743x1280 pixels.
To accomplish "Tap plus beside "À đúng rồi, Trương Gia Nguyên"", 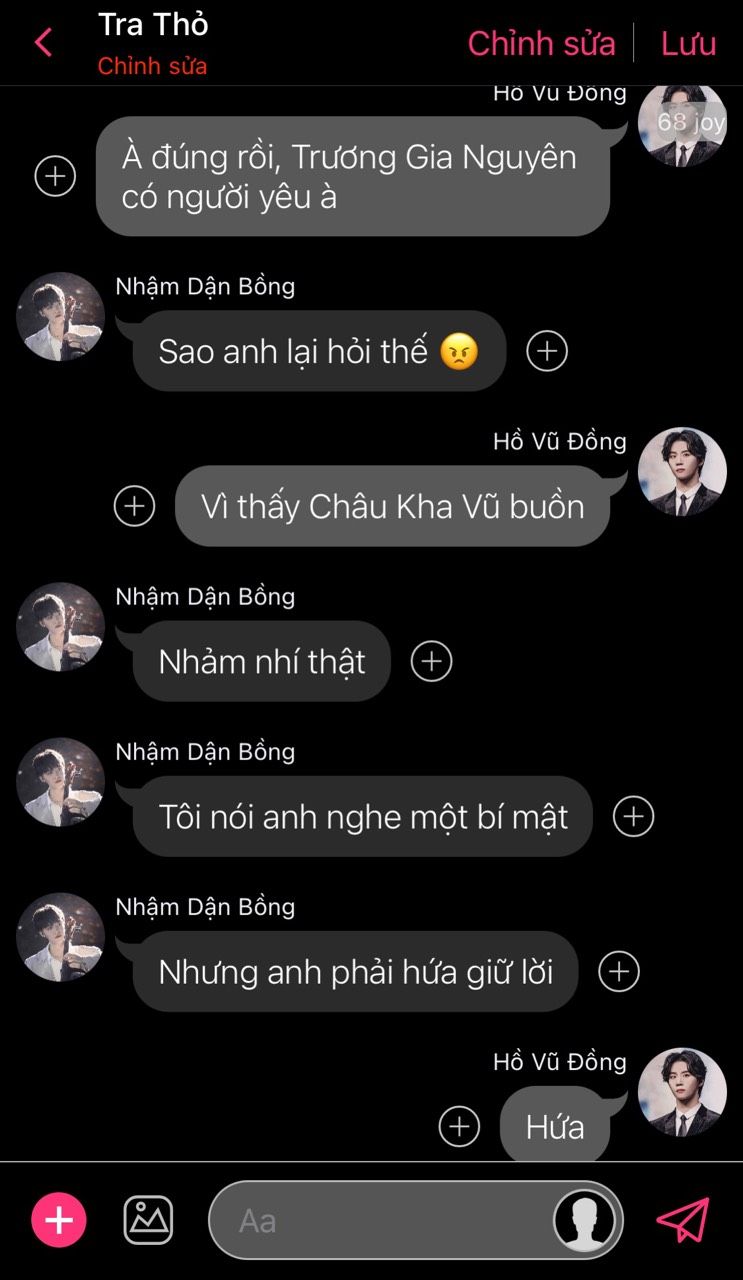I will click(x=55, y=176).
